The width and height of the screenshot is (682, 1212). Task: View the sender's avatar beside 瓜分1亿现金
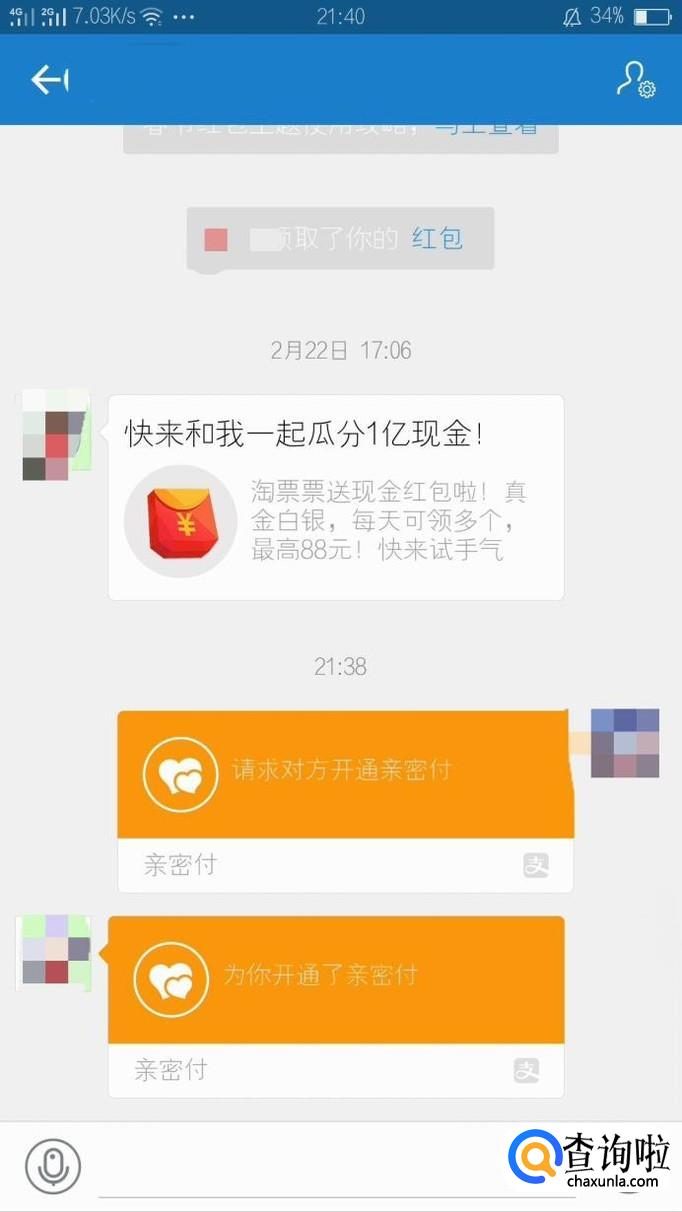tap(56, 435)
